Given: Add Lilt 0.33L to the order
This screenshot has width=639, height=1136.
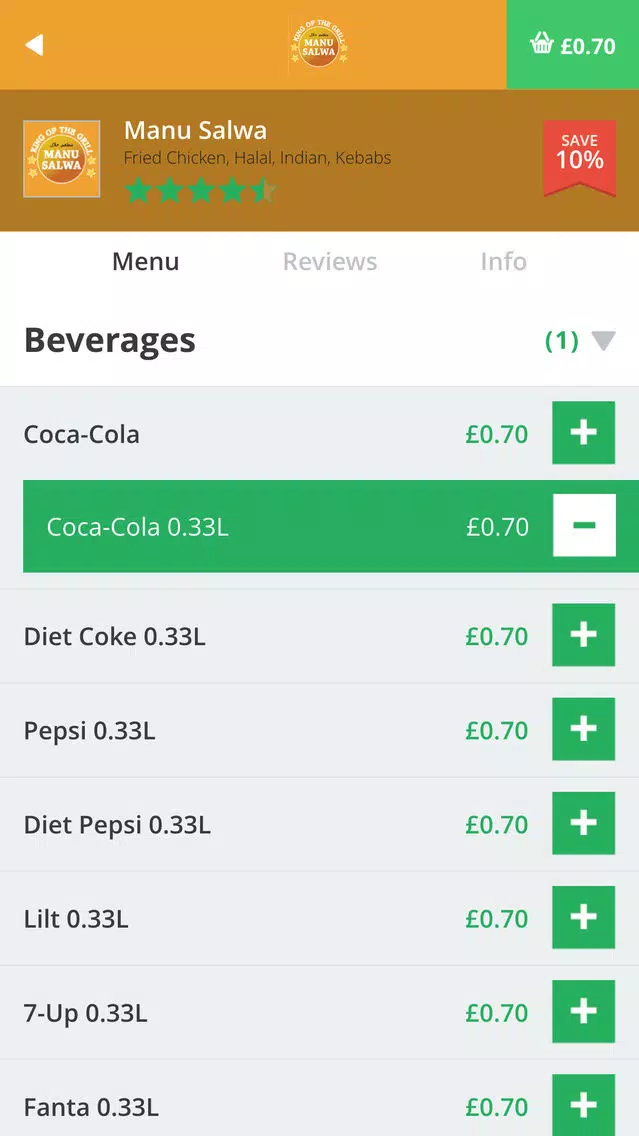Looking at the screenshot, I should pos(583,917).
